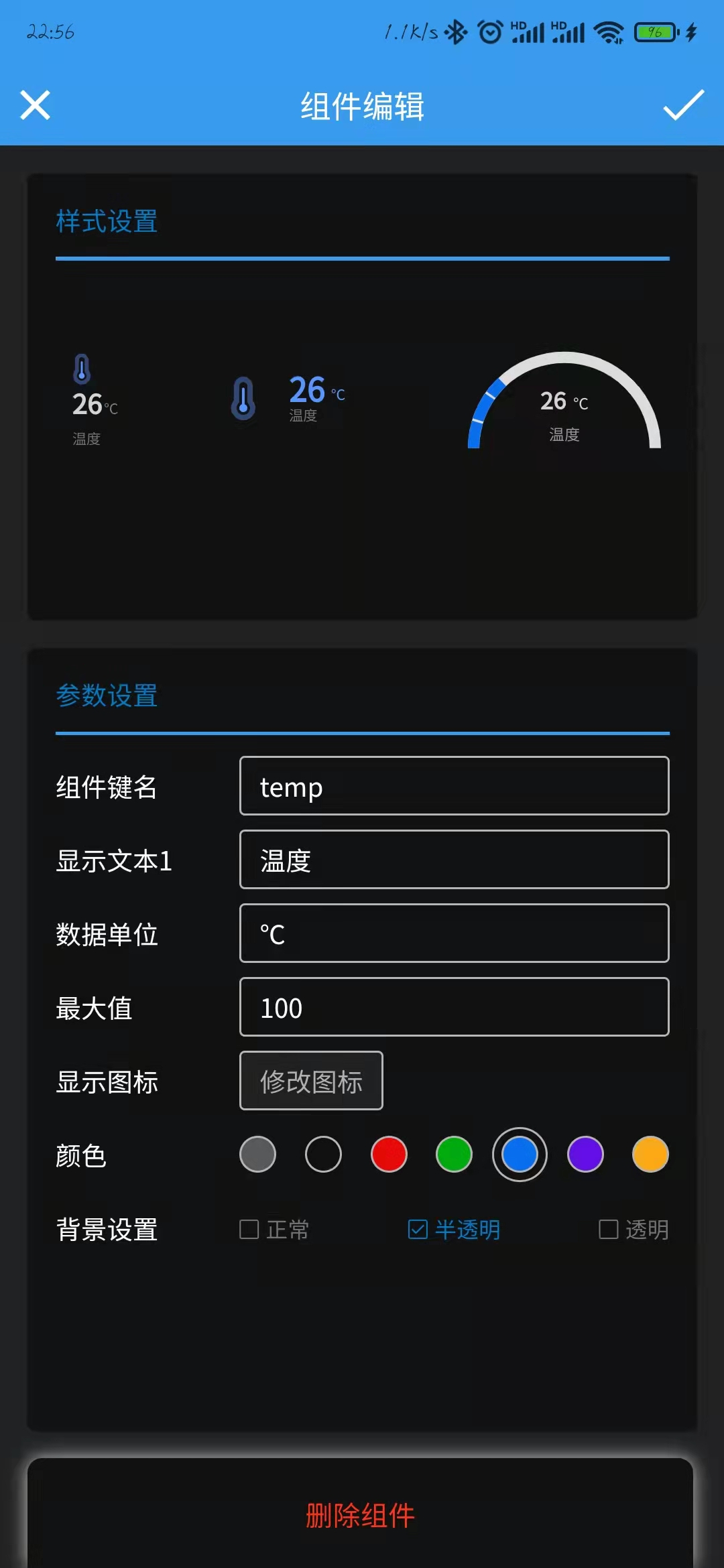Click the 组件键名 temp input field
This screenshot has height=1568, width=724.
tap(455, 787)
